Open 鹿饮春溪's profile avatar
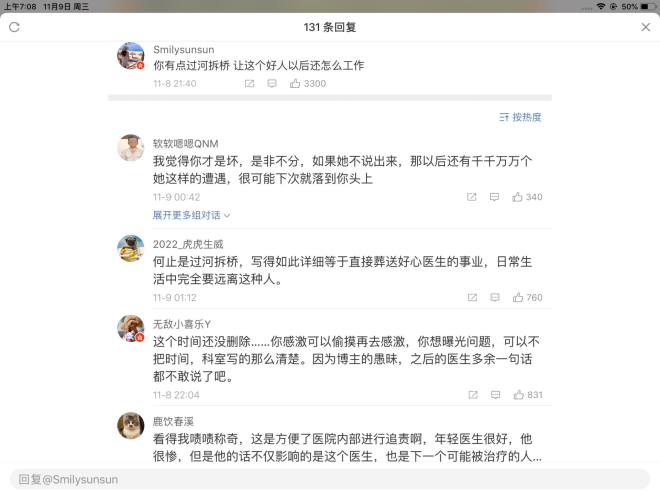 [x=130, y=425]
